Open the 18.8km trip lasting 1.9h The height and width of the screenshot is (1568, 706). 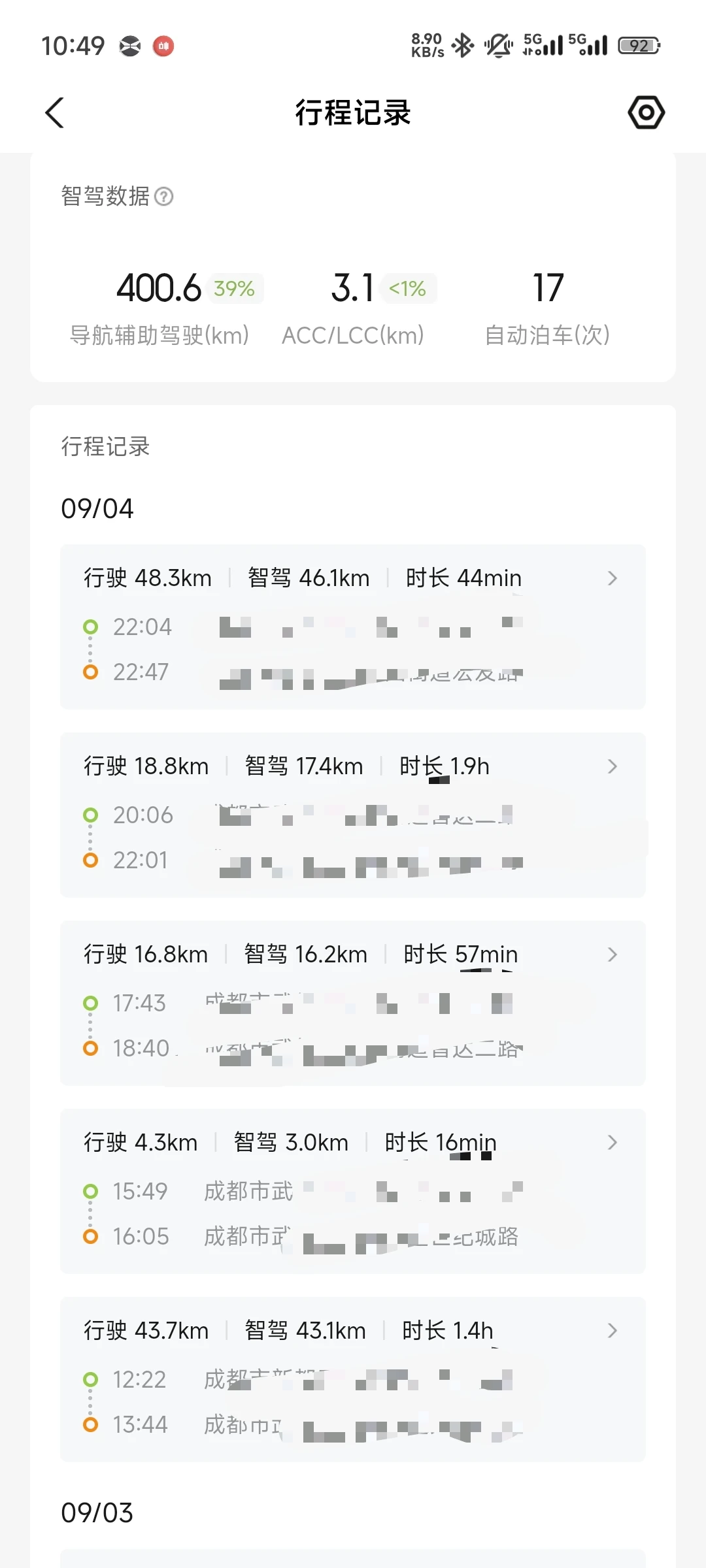[x=353, y=815]
